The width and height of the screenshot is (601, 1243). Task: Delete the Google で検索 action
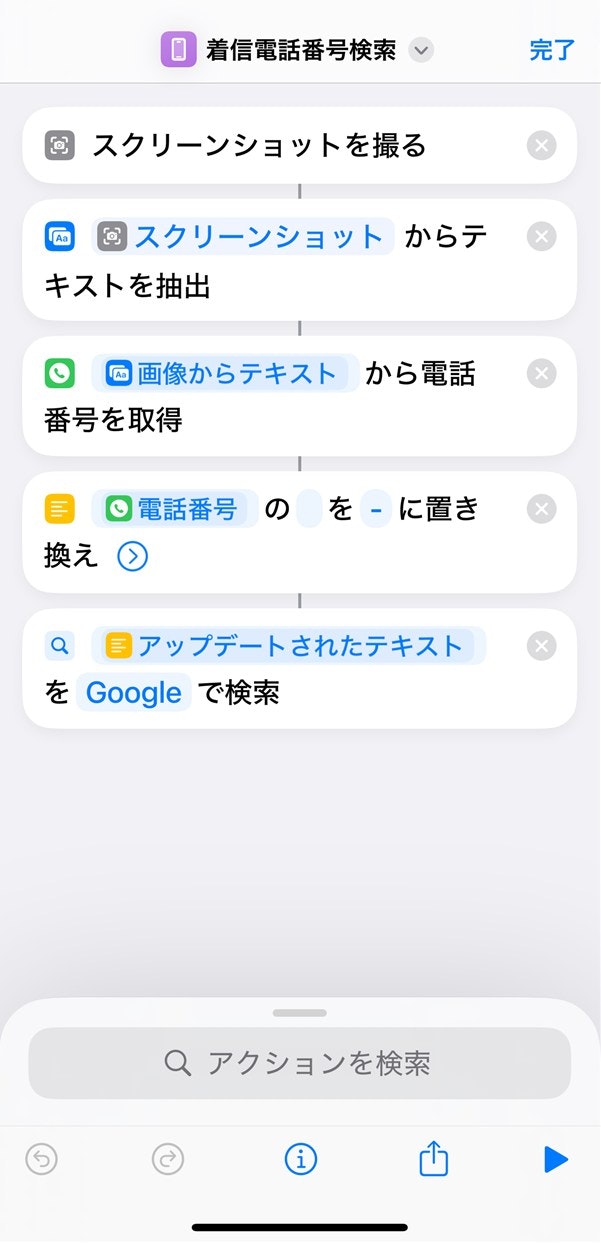pos(541,646)
